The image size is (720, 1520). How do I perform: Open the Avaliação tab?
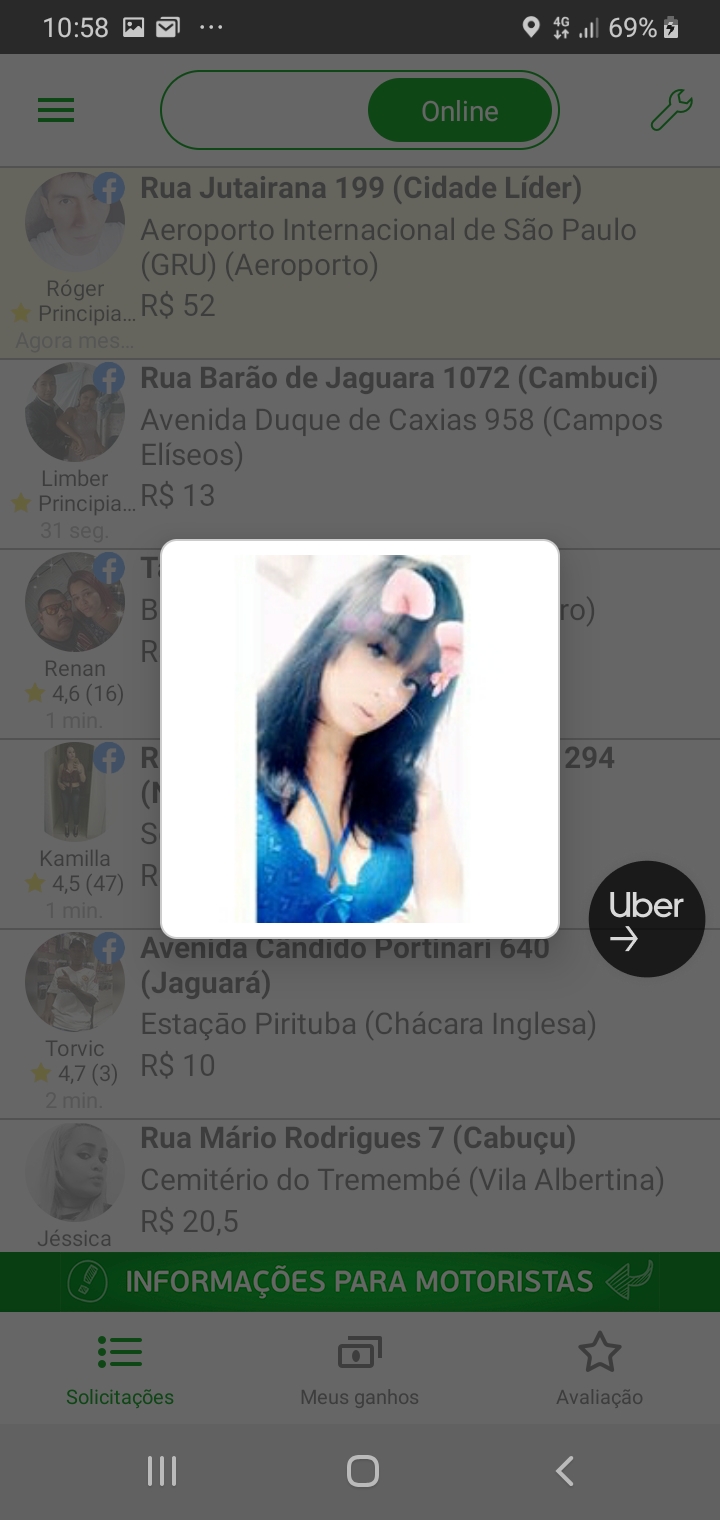(x=600, y=1370)
